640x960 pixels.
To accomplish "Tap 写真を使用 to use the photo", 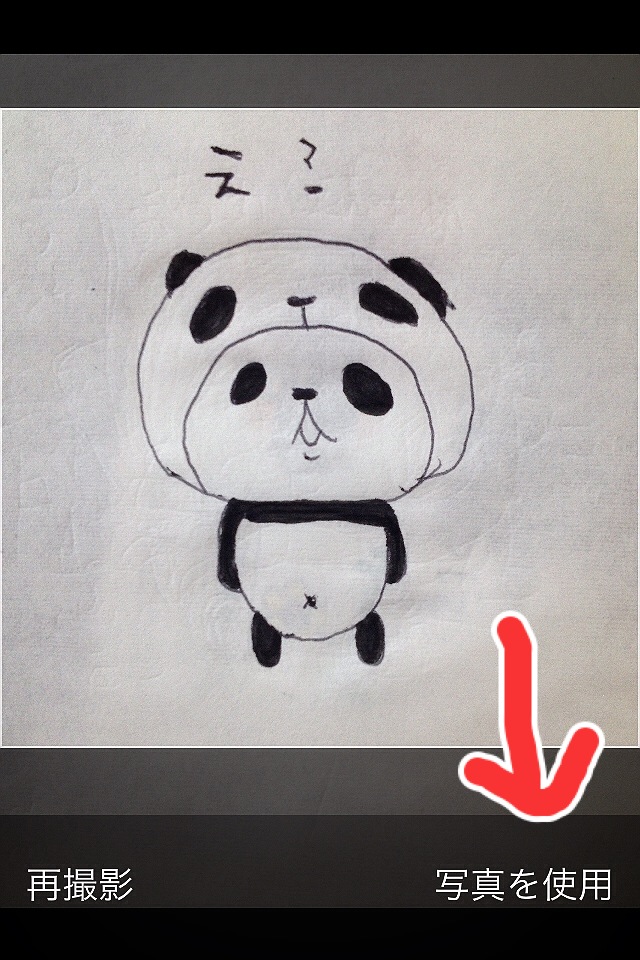I will tap(522, 884).
